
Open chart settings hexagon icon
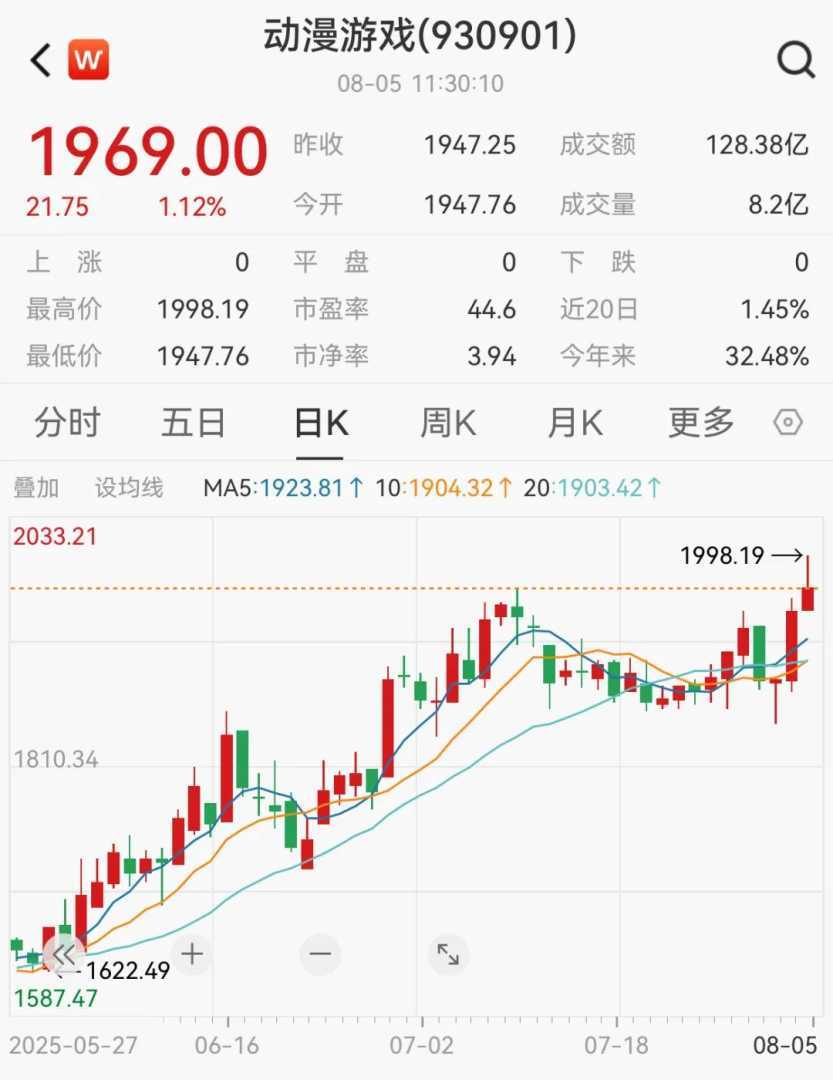(788, 423)
